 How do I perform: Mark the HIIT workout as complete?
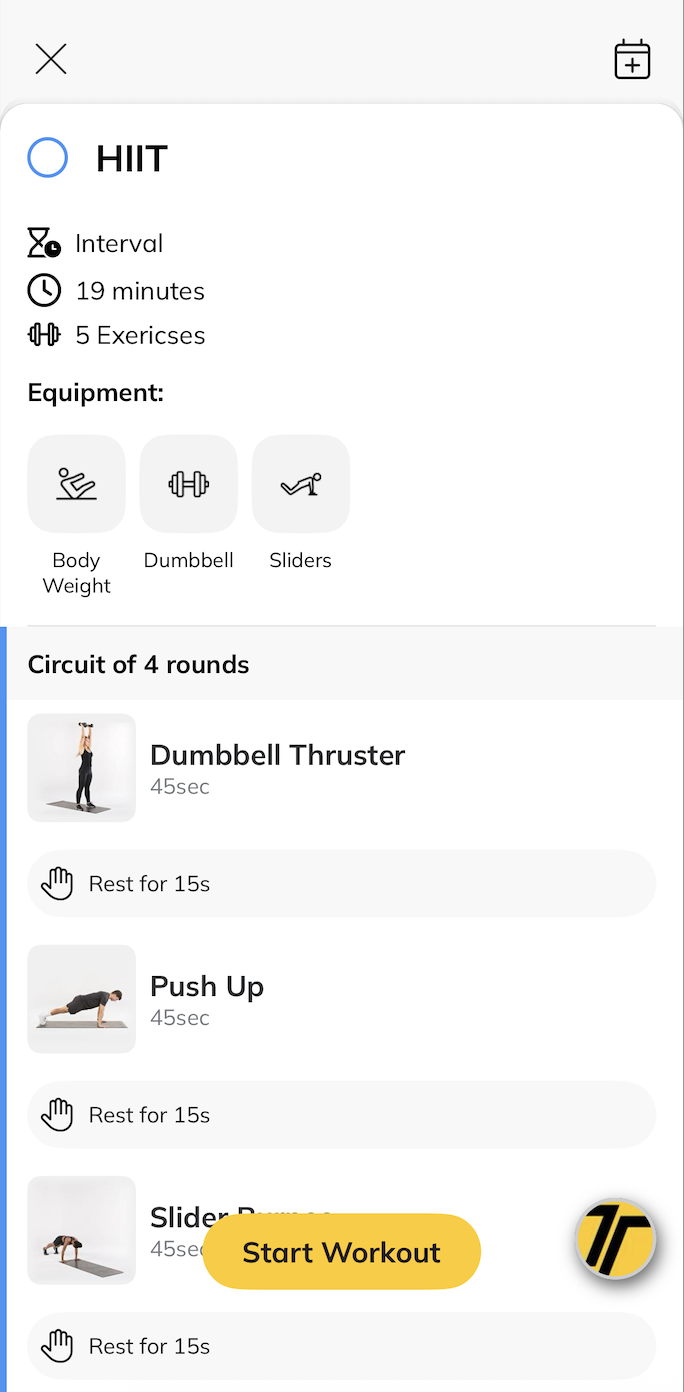pyautogui.click(x=48, y=158)
